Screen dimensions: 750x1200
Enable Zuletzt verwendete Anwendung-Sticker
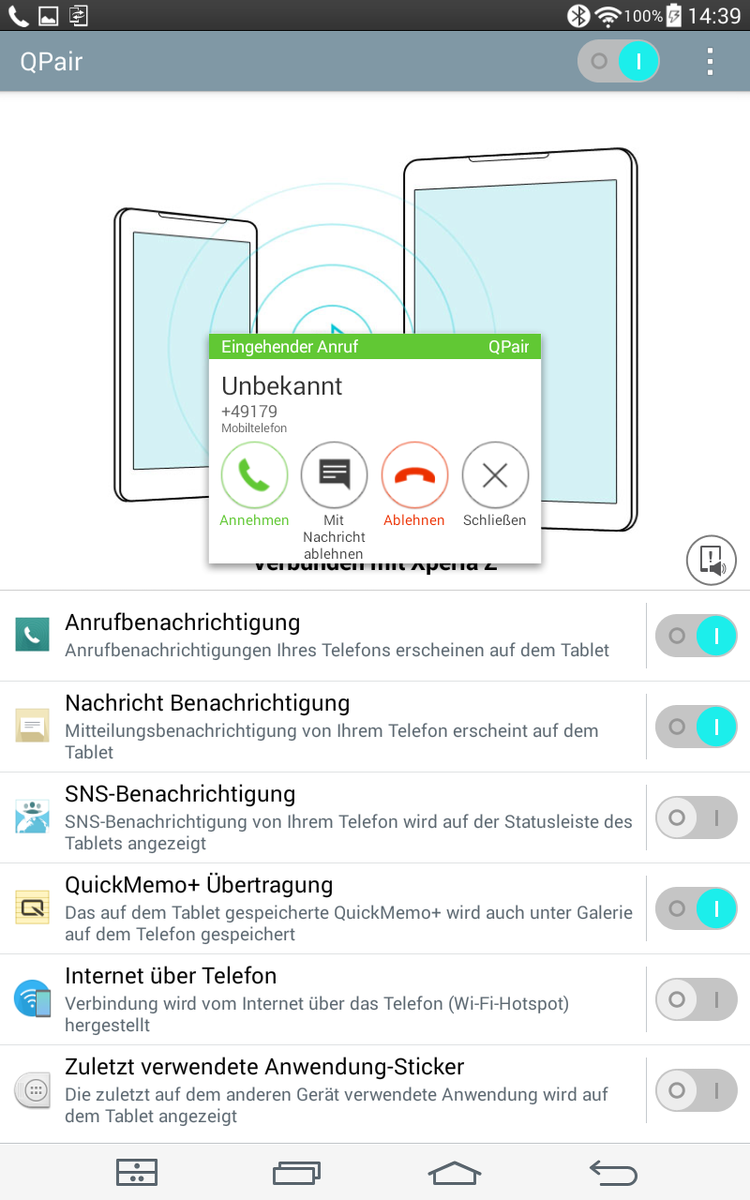coord(696,1091)
